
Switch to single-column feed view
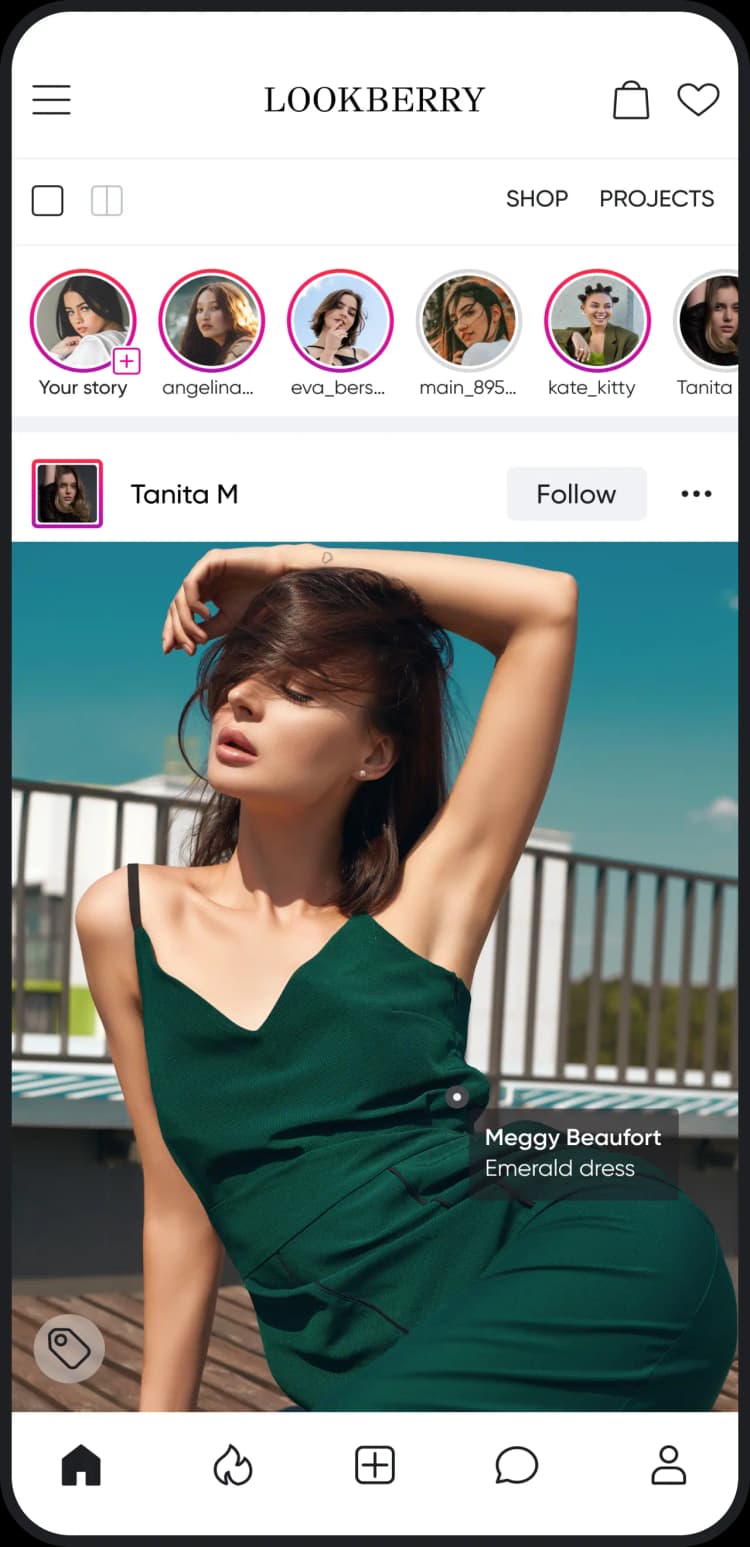[48, 201]
